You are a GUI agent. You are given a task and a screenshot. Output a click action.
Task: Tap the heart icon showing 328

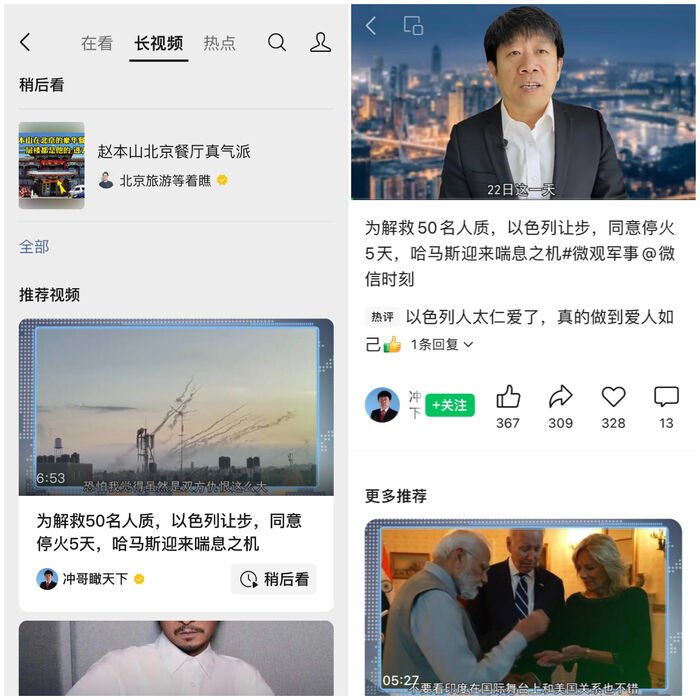click(613, 398)
